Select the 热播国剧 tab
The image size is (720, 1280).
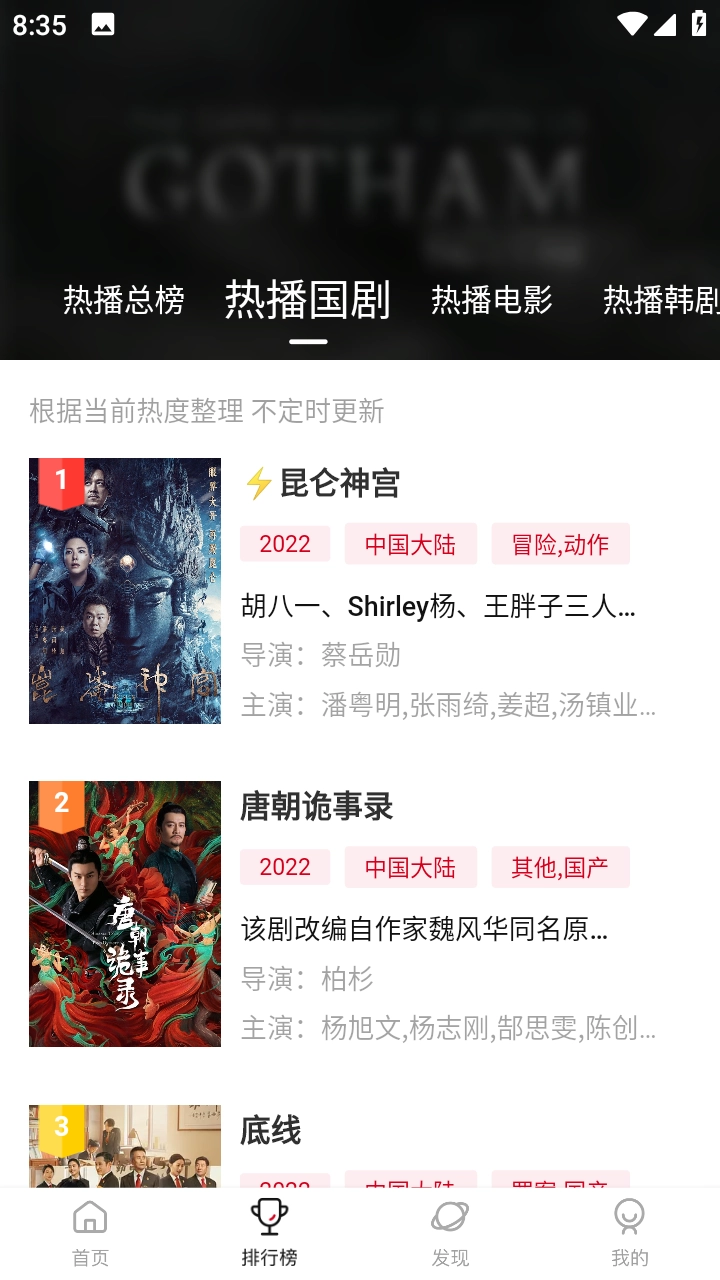click(x=307, y=299)
